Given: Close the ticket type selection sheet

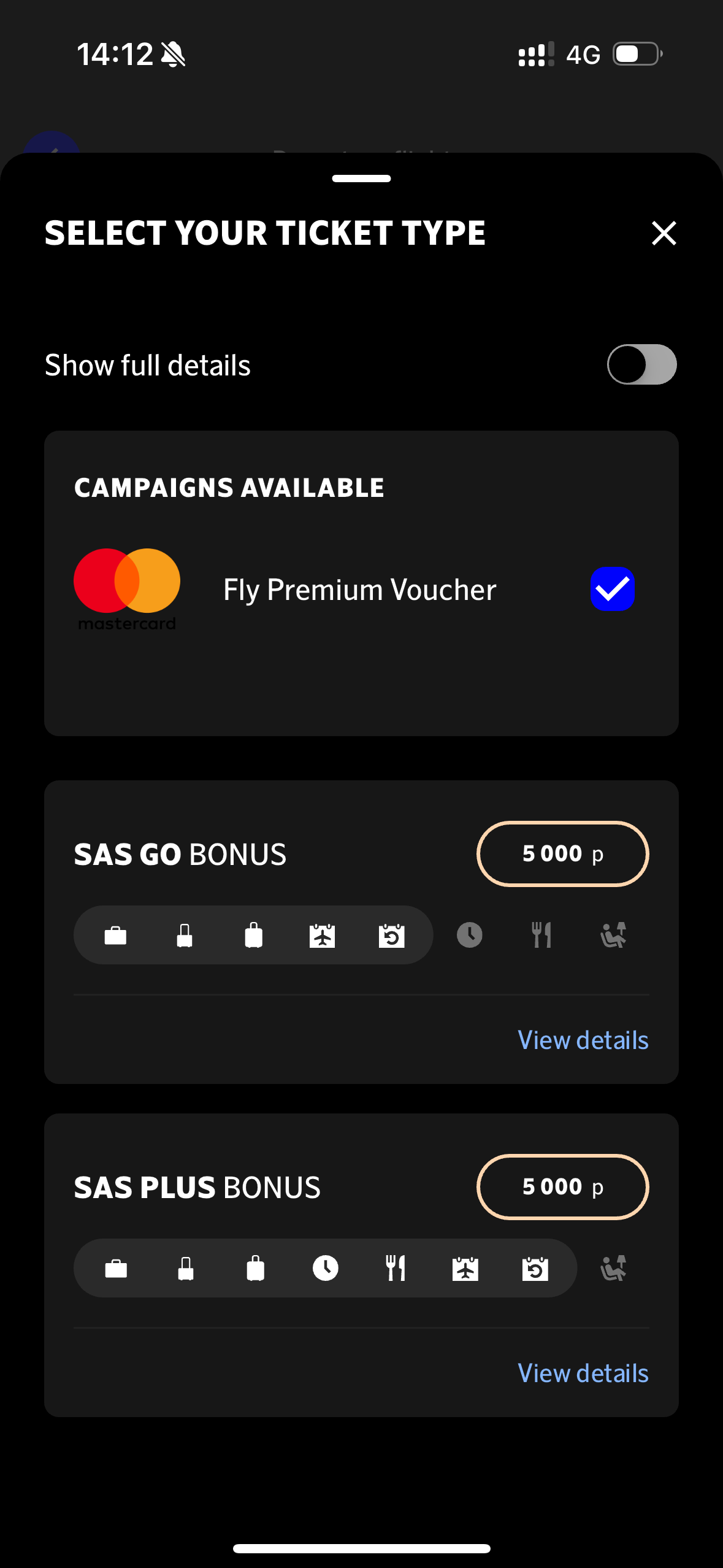Looking at the screenshot, I should [664, 233].
